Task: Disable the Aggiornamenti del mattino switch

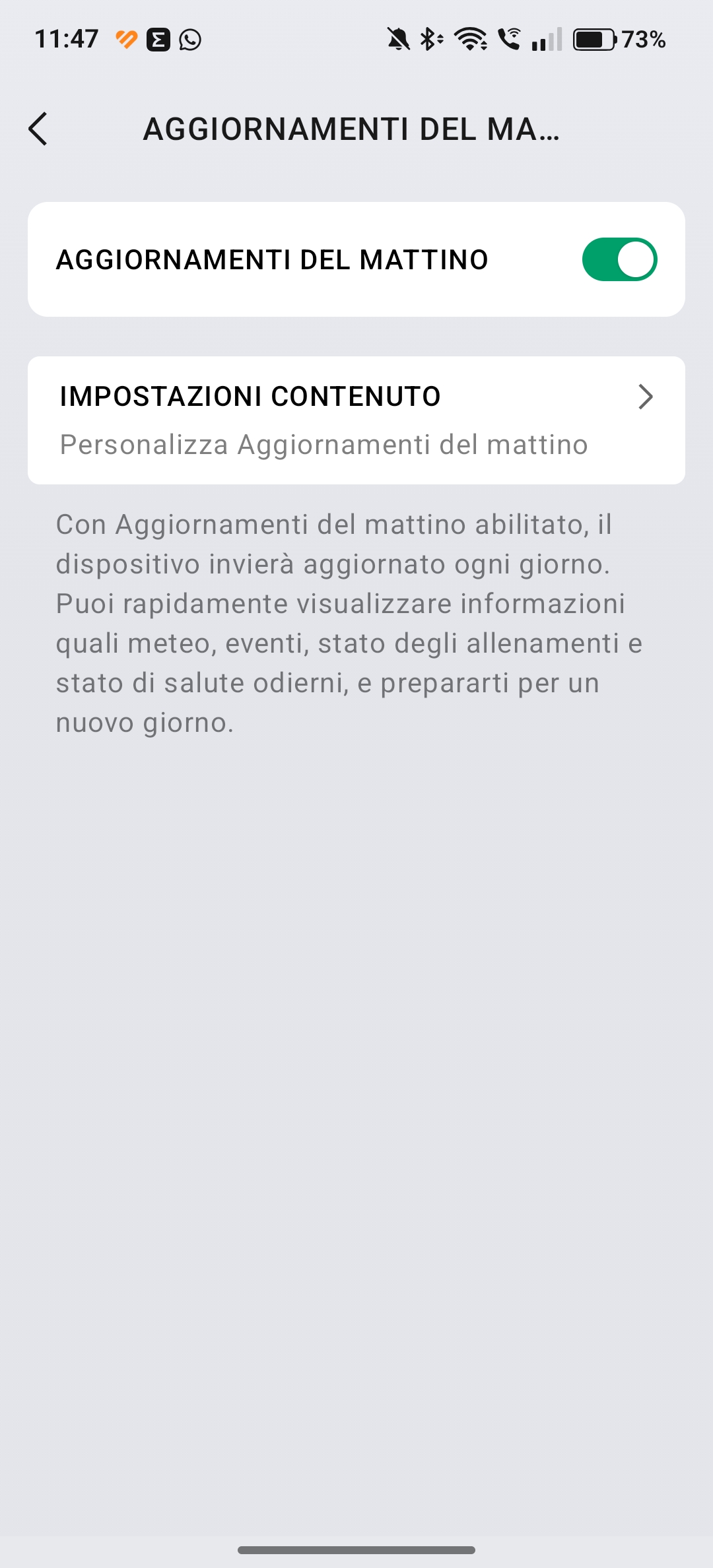Action: pos(619,259)
